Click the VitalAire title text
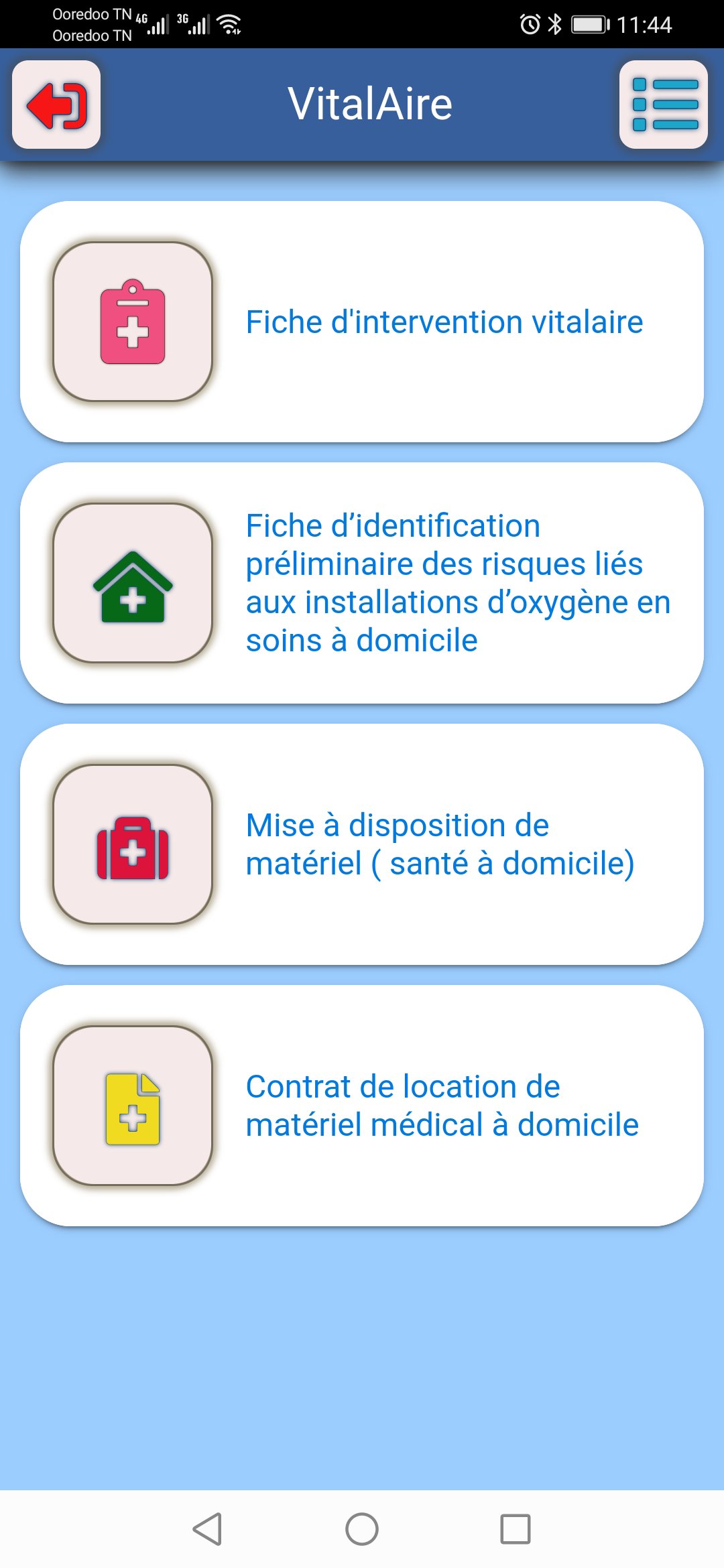 [371, 102]
